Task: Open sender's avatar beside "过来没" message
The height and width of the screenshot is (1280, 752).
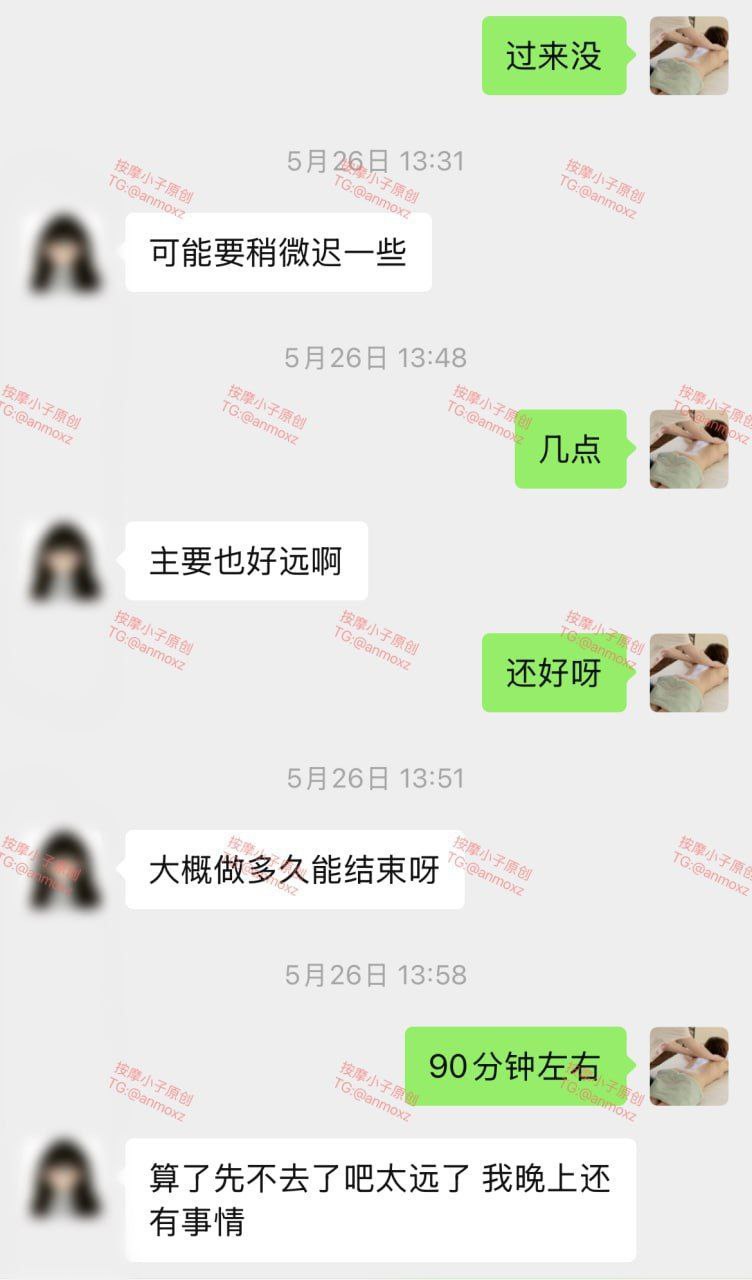Action: [x=689, y=55]
